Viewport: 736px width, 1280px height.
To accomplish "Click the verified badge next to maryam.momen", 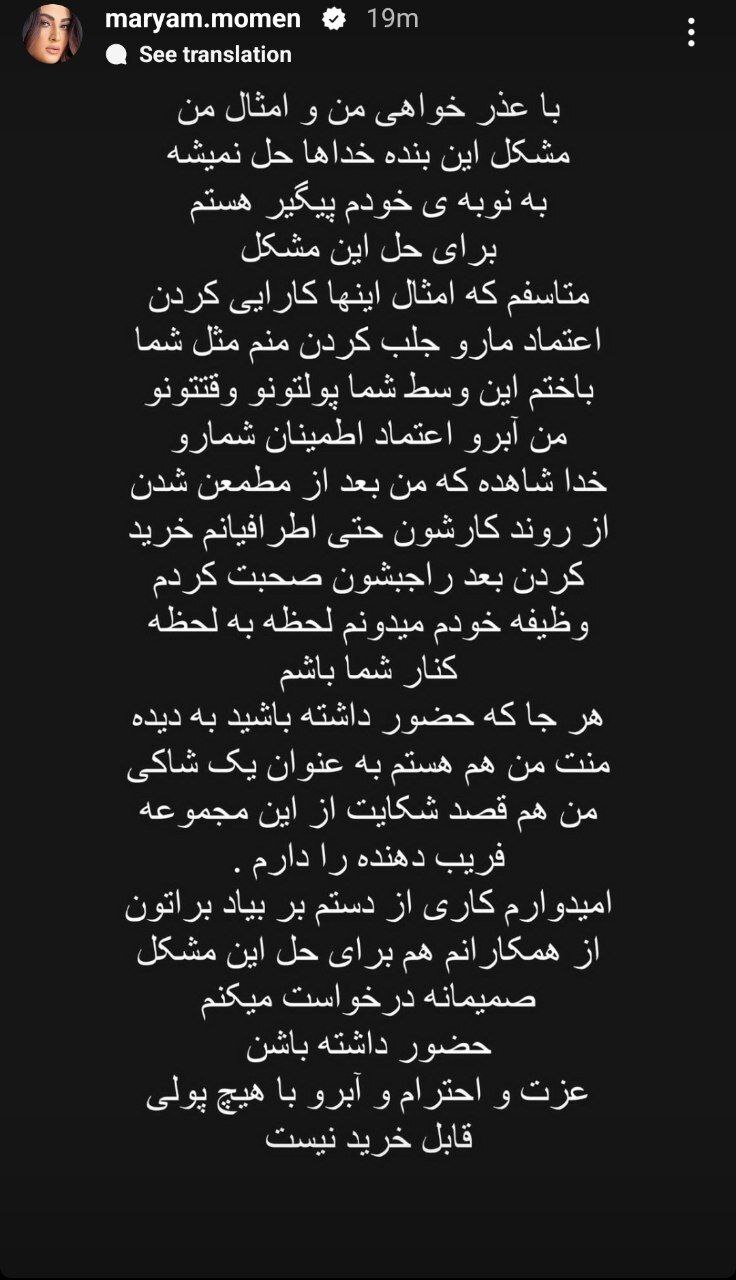I will tap(332, 17).
